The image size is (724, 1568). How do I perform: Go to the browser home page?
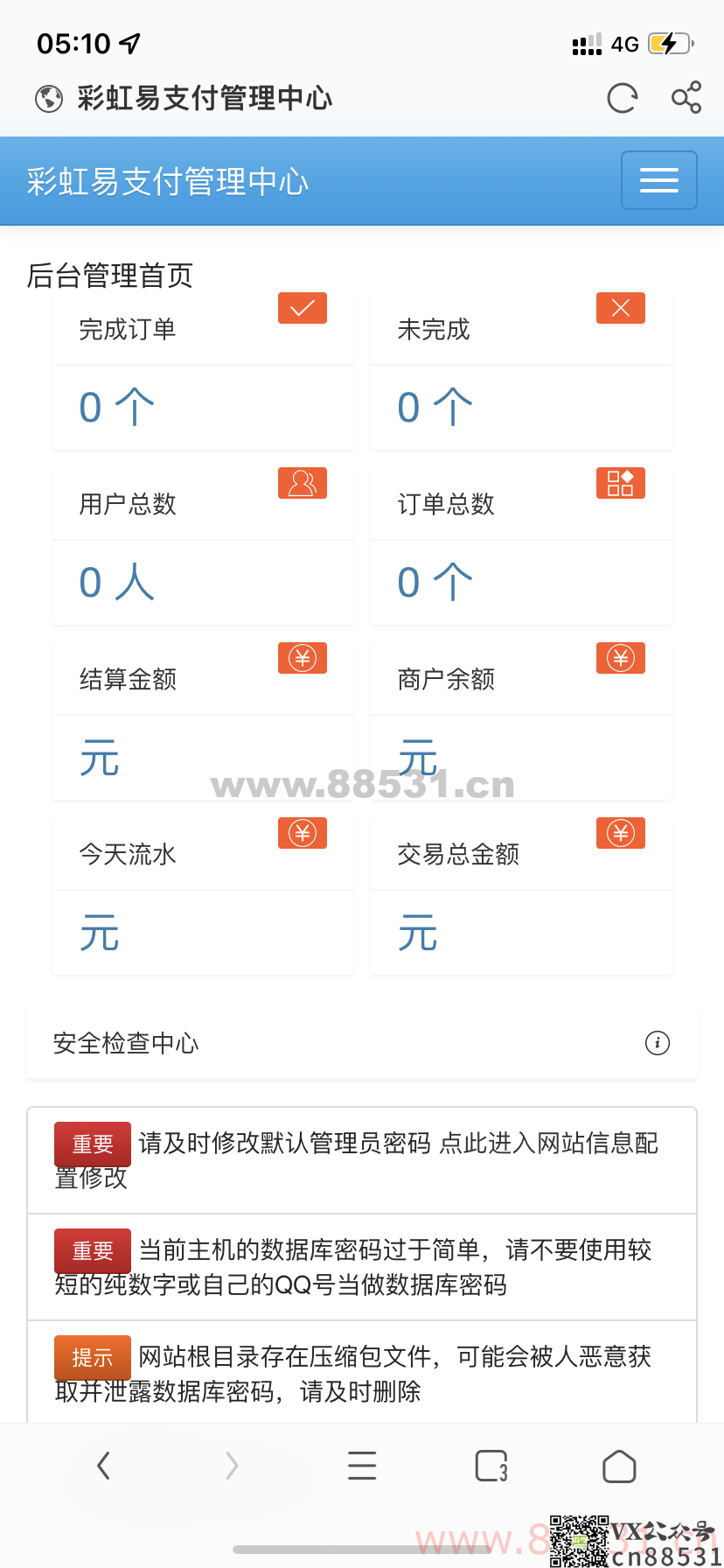pyautogui.click(x=619, y=1466)
